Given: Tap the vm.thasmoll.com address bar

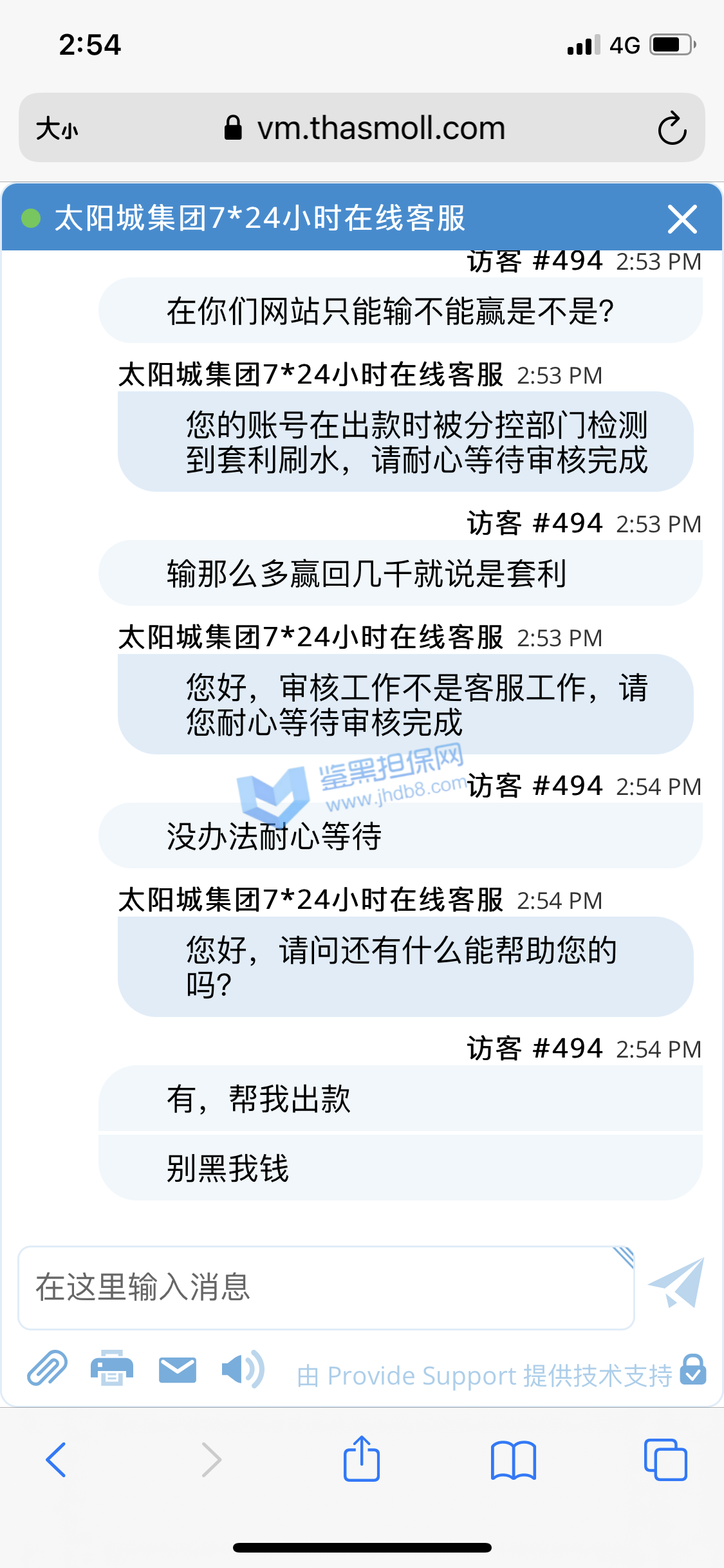Looking at the screenshot, I should tap(364, 128).
